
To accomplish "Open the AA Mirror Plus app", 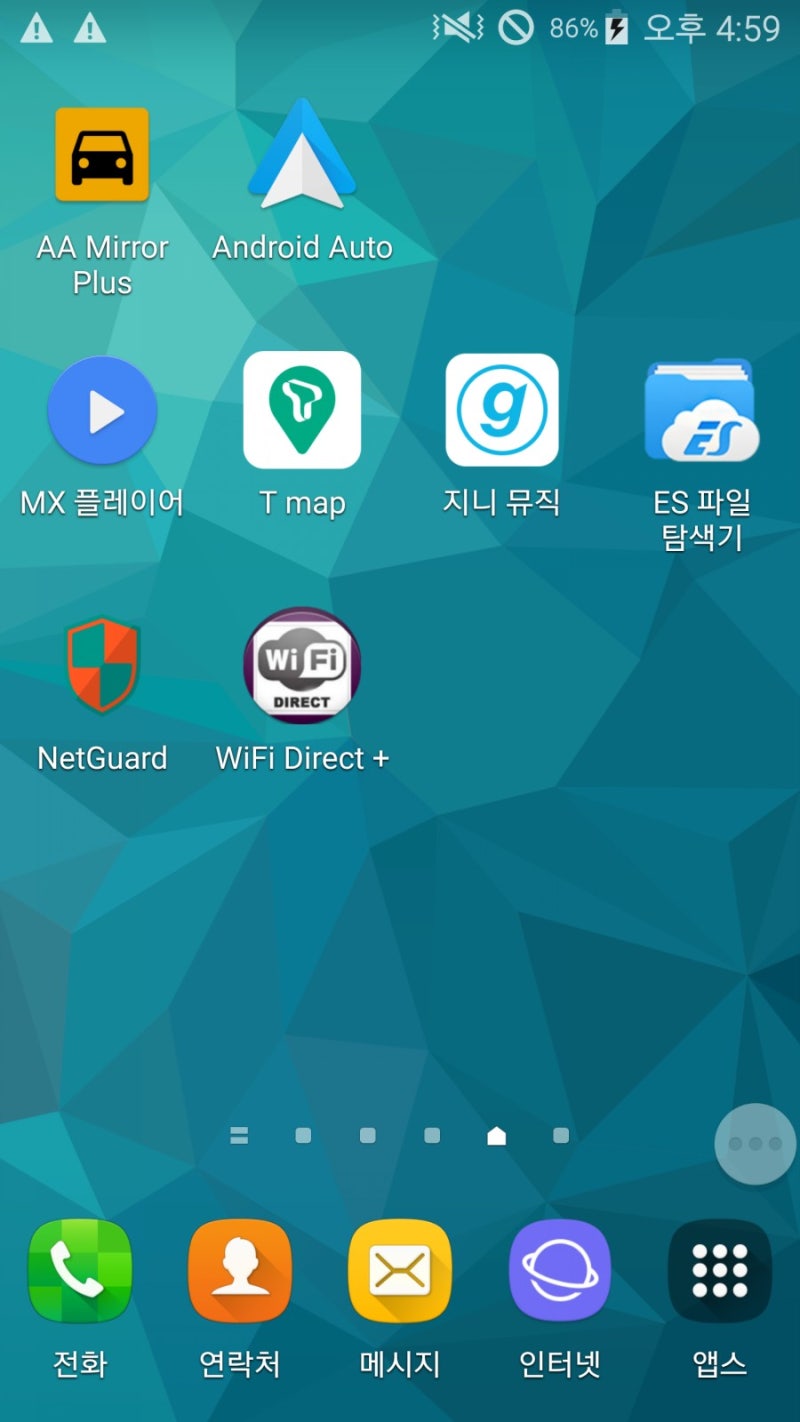I will click(x=102, y=156).
